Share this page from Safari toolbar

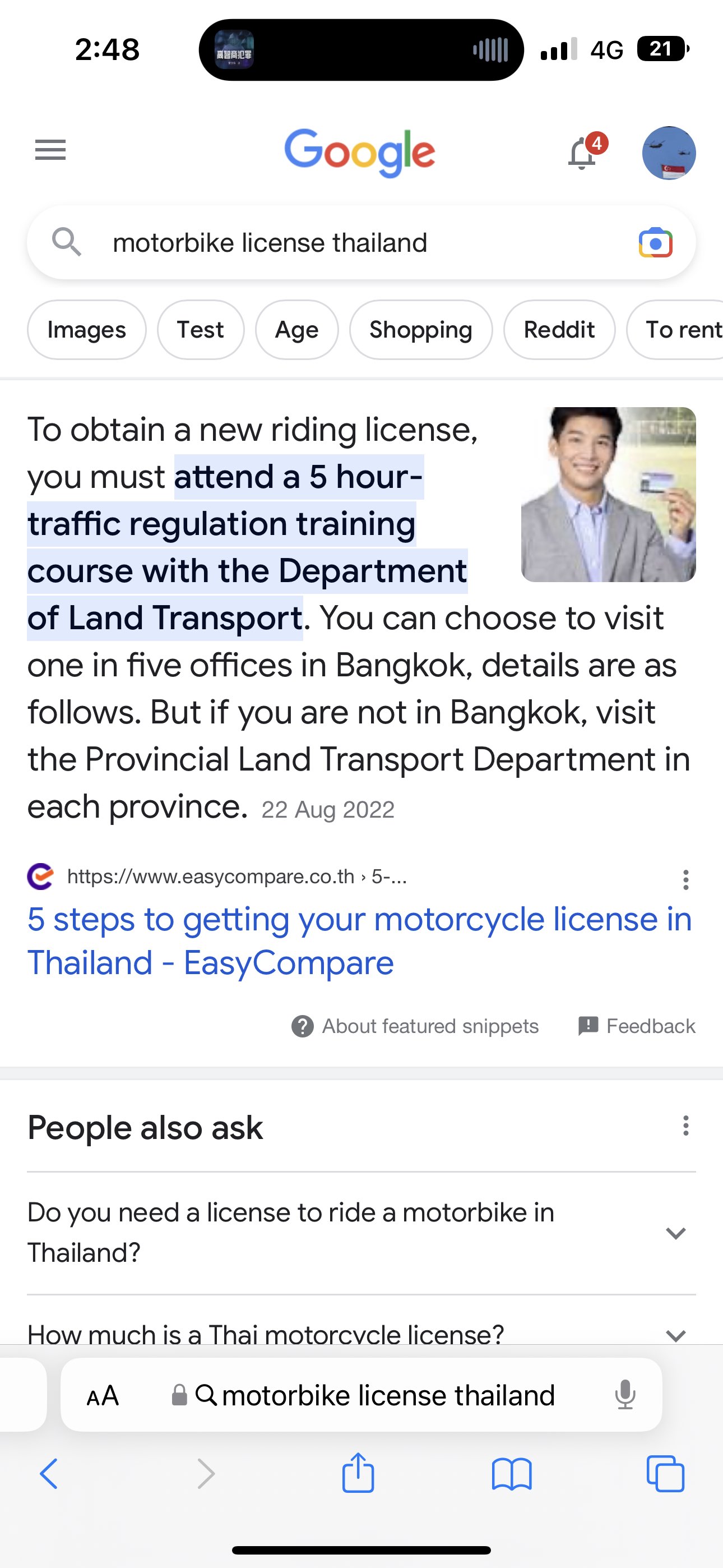click(x=358, y=1474)
